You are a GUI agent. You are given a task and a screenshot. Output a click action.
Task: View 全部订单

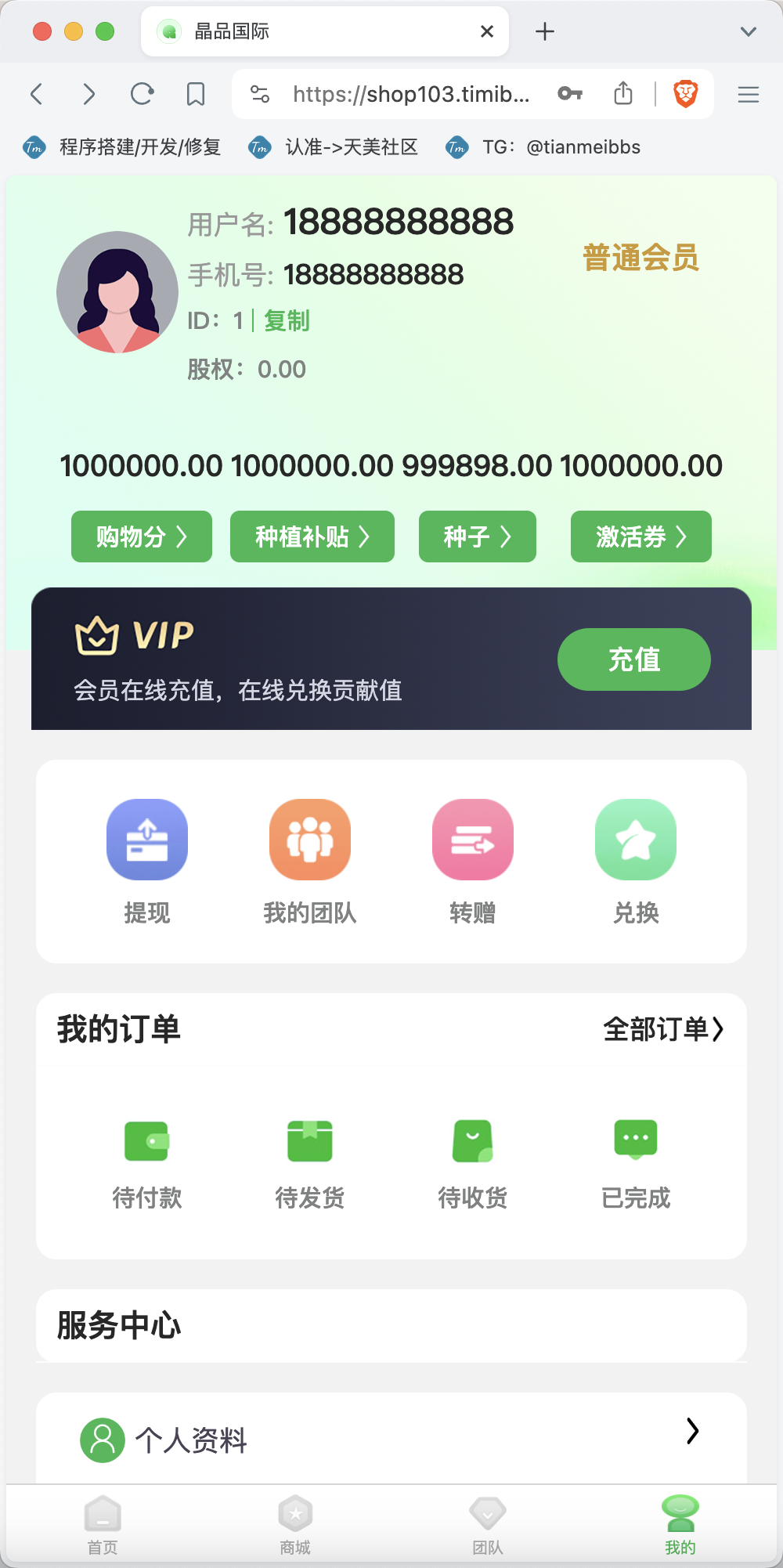(x=663, y=1029)
